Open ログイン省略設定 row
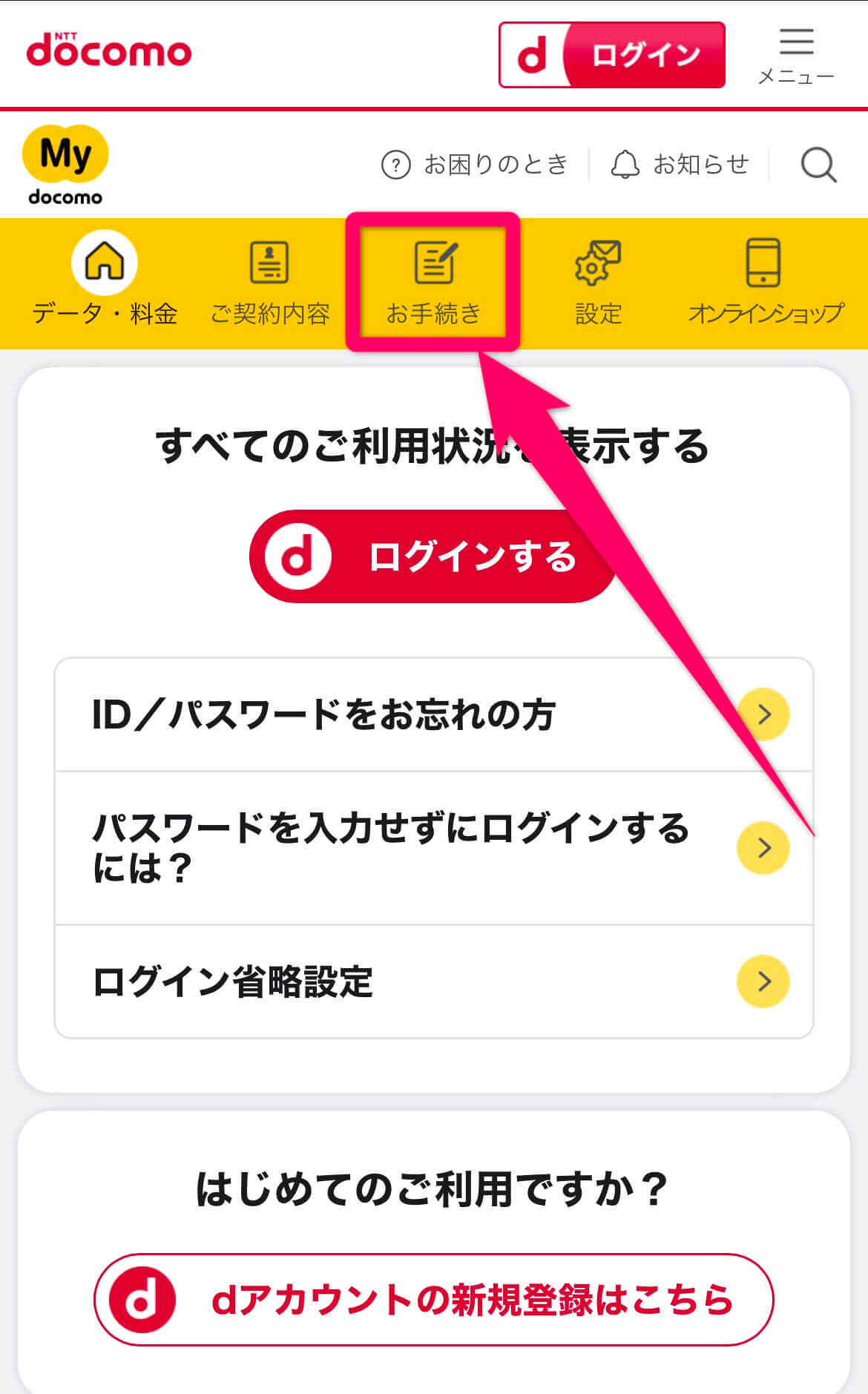868x1394 pixels. [x=433, y=982]
